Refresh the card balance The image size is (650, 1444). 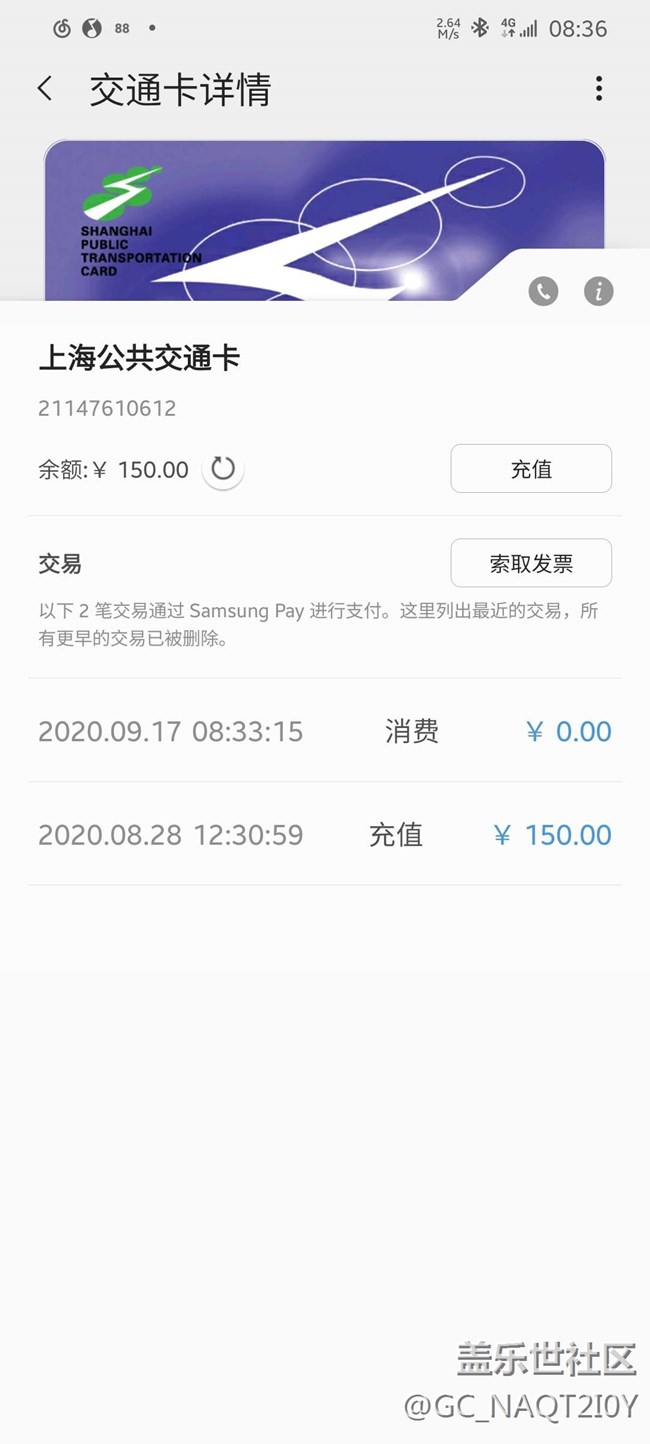[223, 469]
